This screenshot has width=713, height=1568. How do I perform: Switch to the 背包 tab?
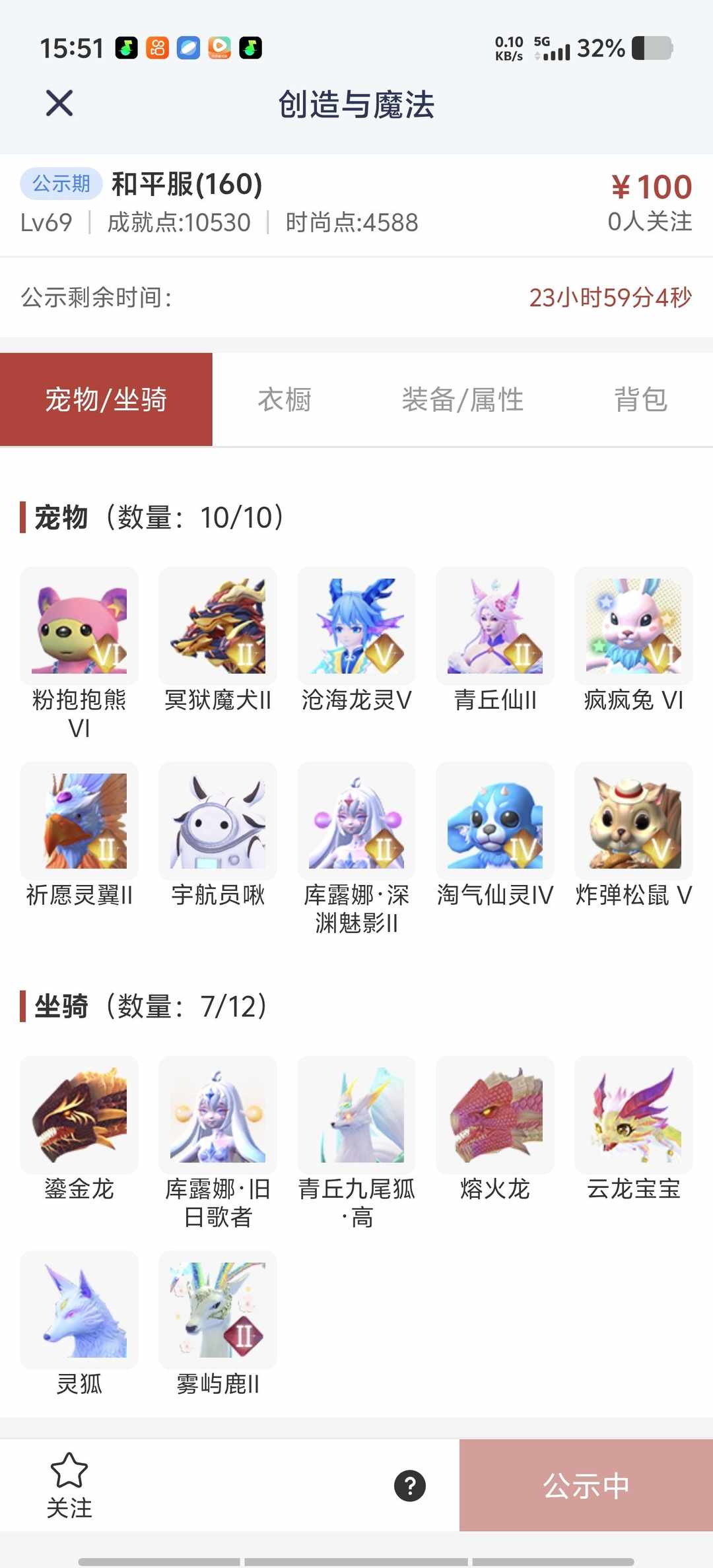[640, 399]
